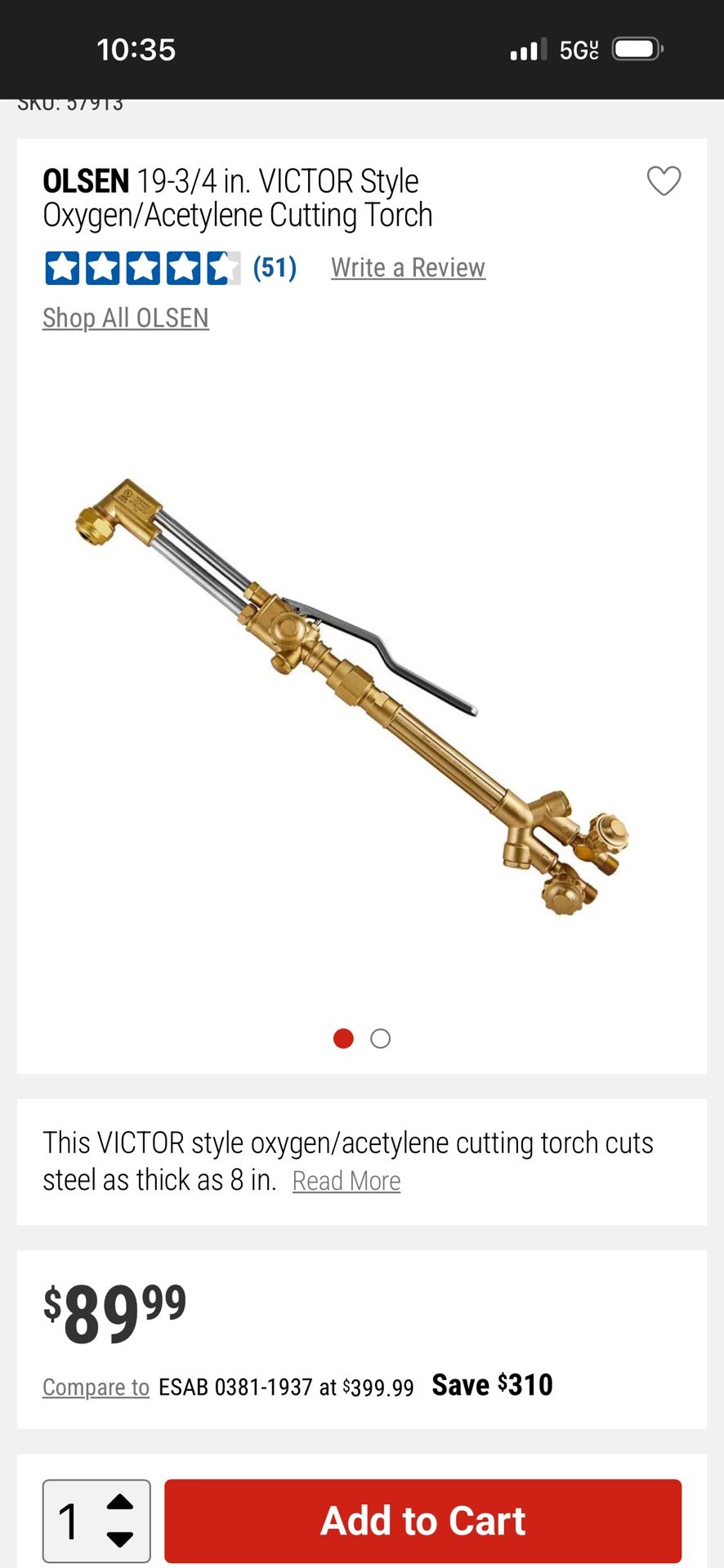Open the Write a Review form
The image size is (724, 1568).
coord(408,267)
